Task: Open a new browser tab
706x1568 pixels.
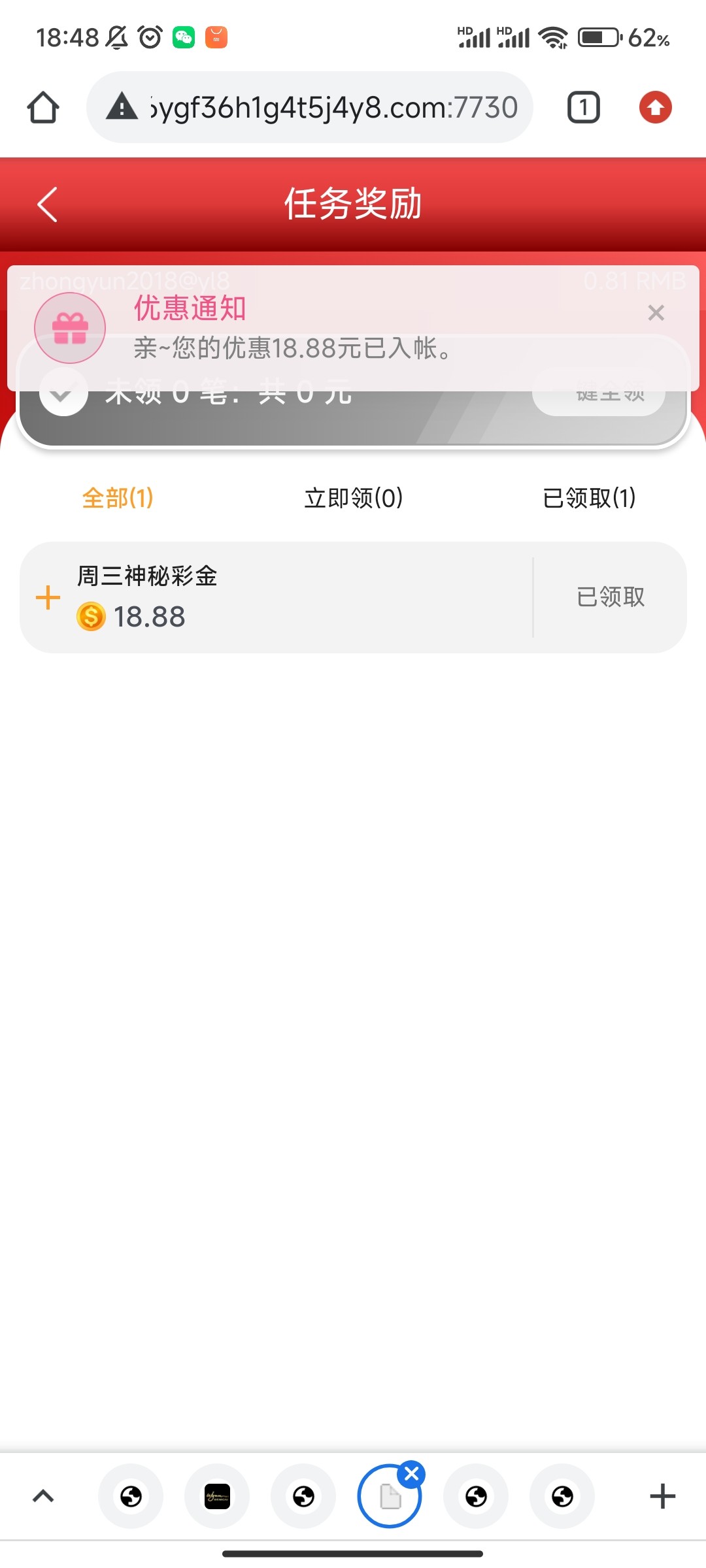Action: 662,1496
